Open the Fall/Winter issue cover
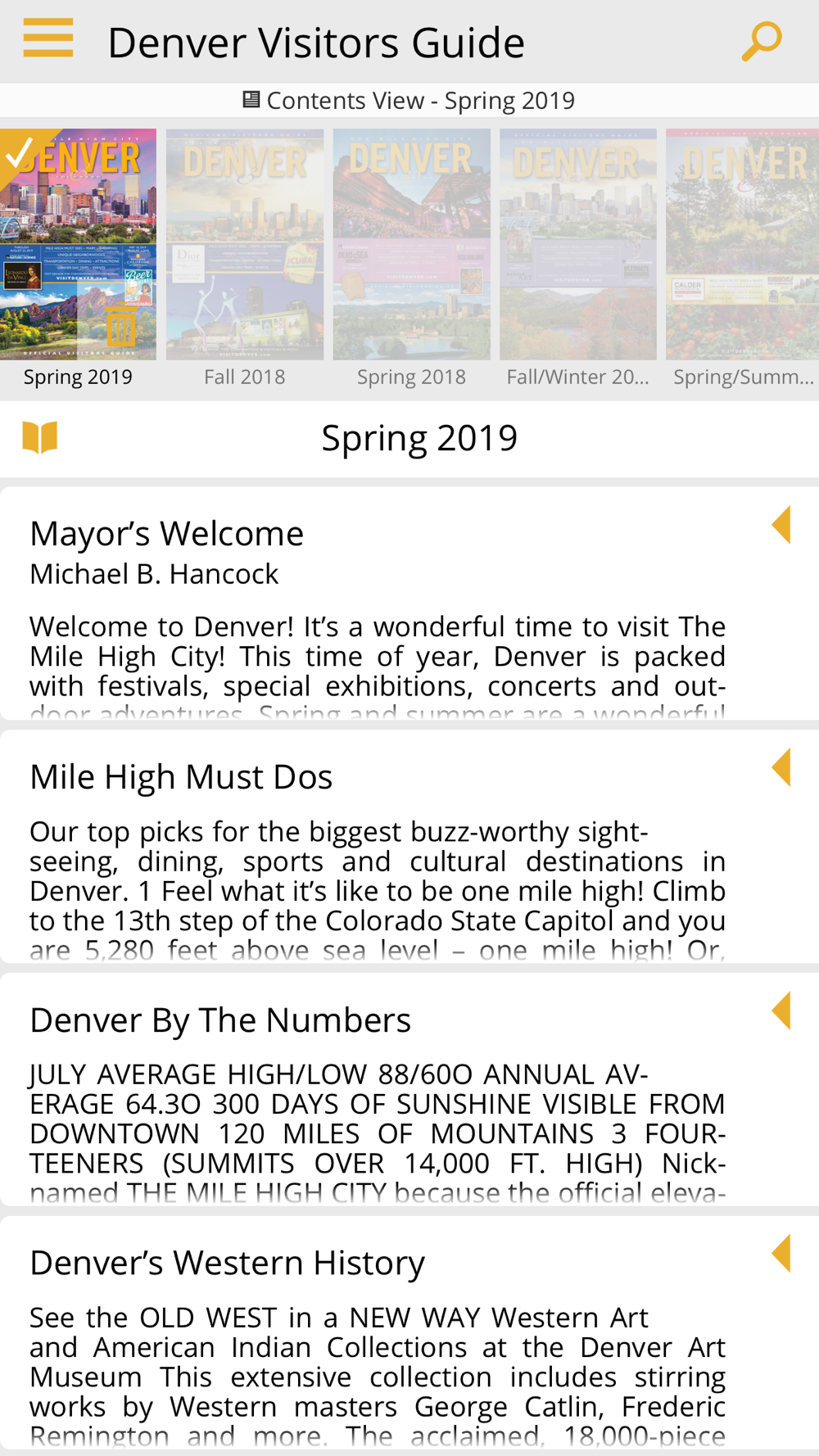 pos(578,244)
